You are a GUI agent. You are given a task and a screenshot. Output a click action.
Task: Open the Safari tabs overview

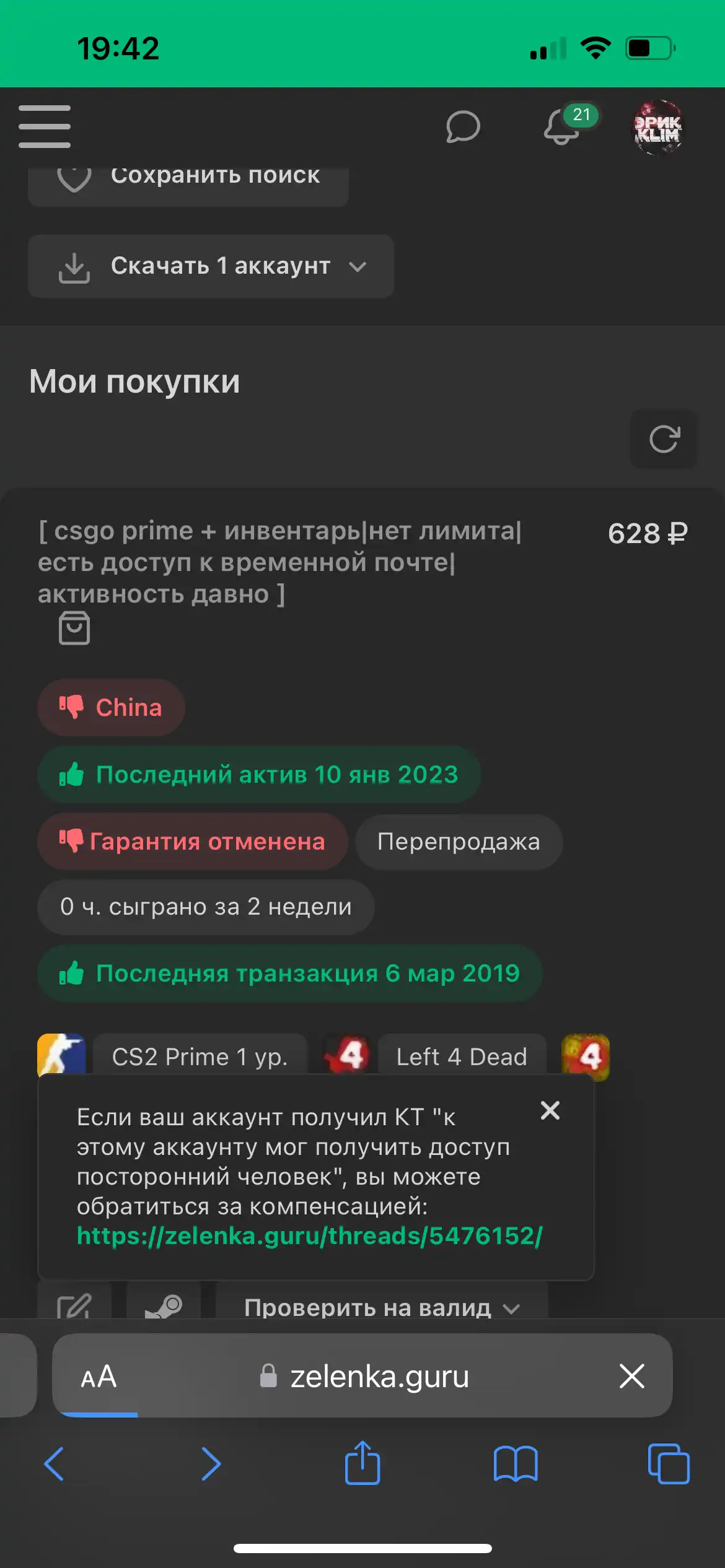pyautogui.click(x=669, y=1464)
